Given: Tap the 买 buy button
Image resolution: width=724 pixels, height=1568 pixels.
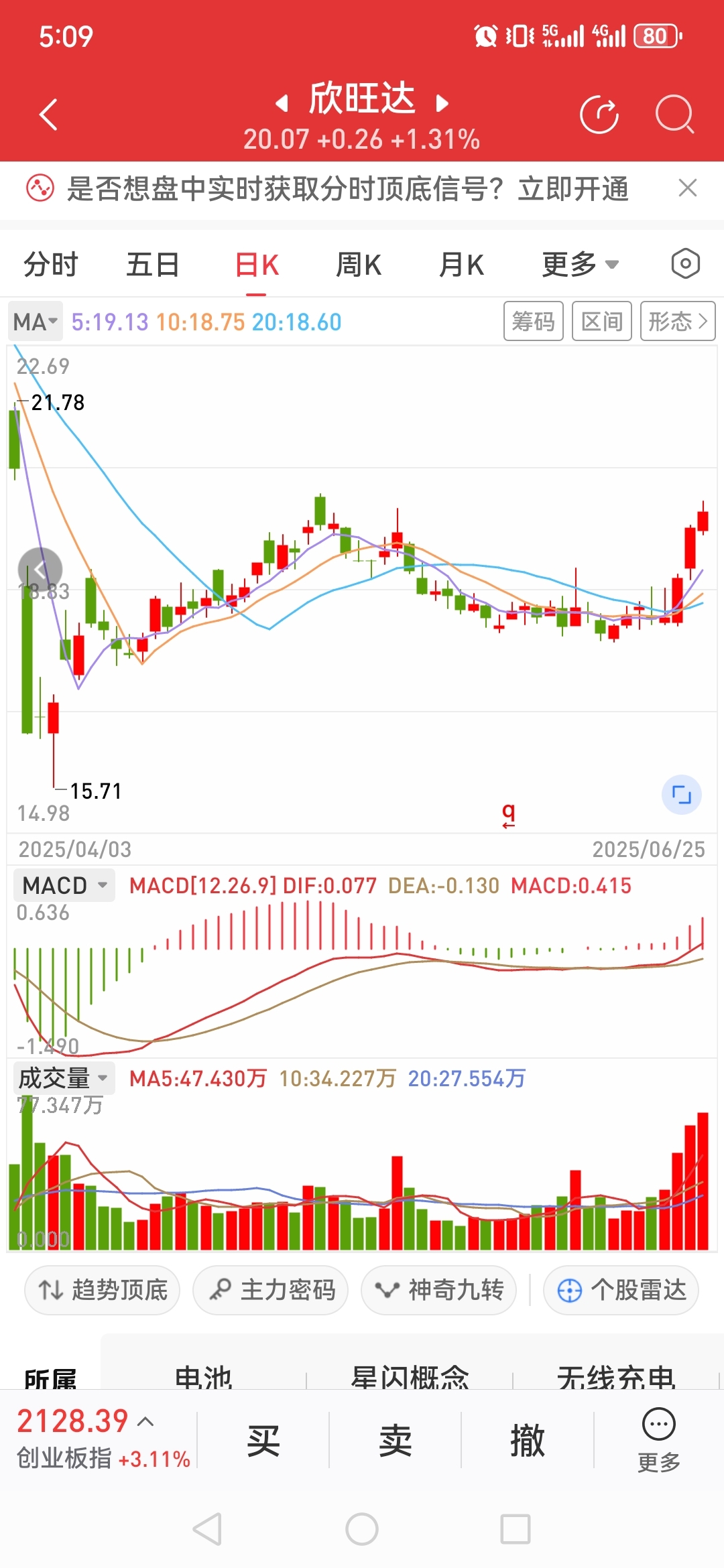Looking at the screenshot, I should [263, 1441].
